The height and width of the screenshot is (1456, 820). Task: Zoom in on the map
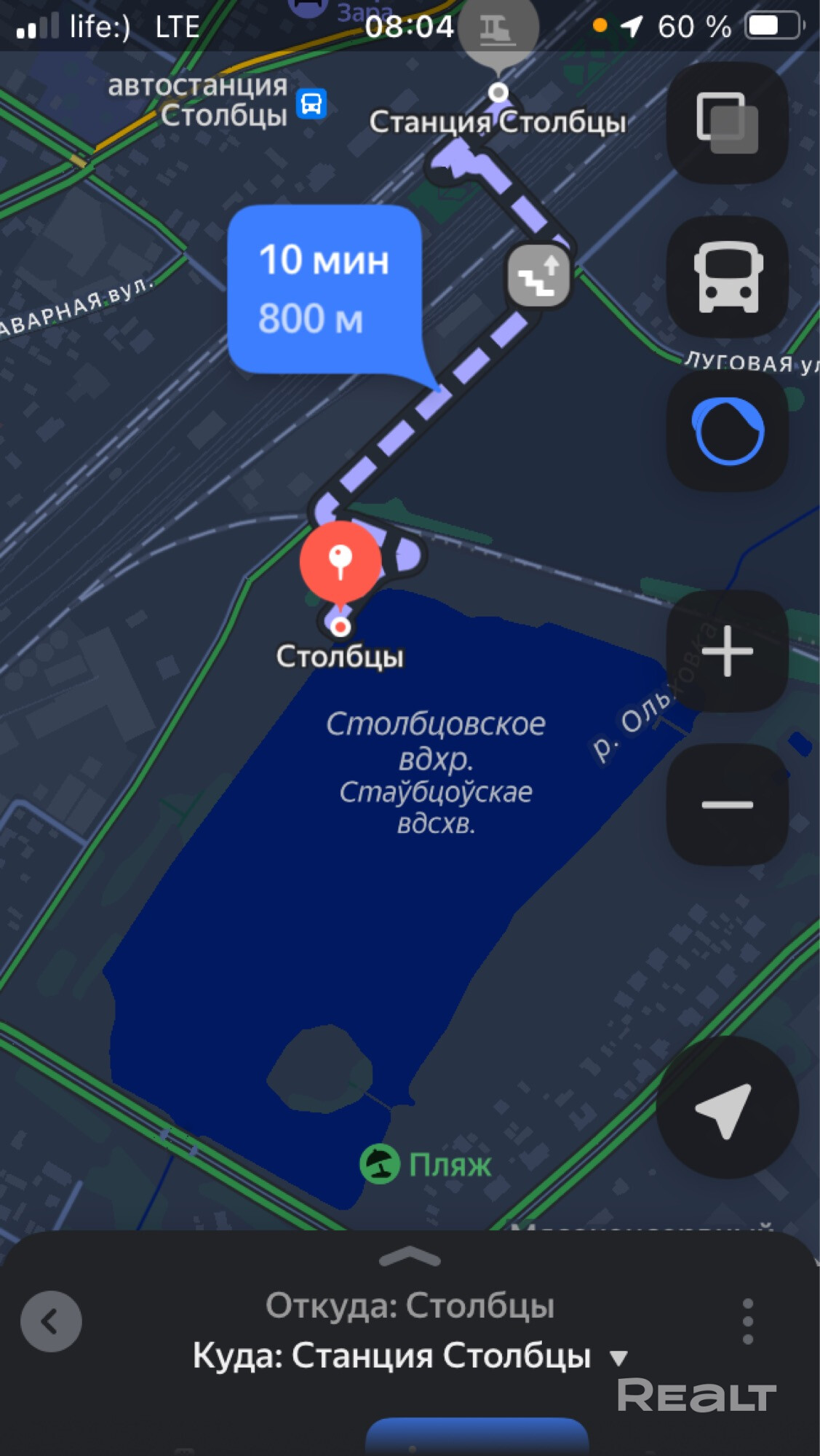[x=727, y=651]
